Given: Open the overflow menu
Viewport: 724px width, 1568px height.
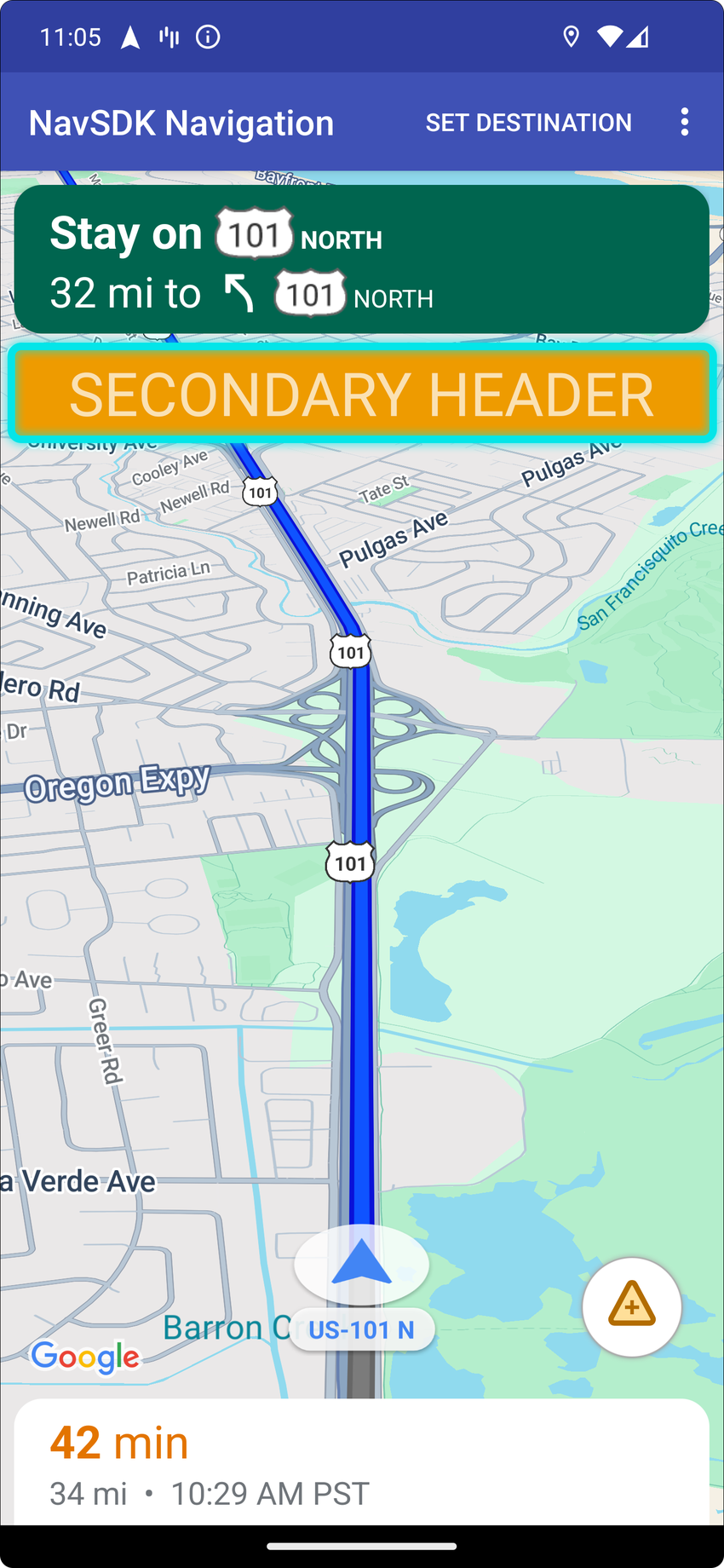Looking at the screenshot, I should (x=685, y=123).
